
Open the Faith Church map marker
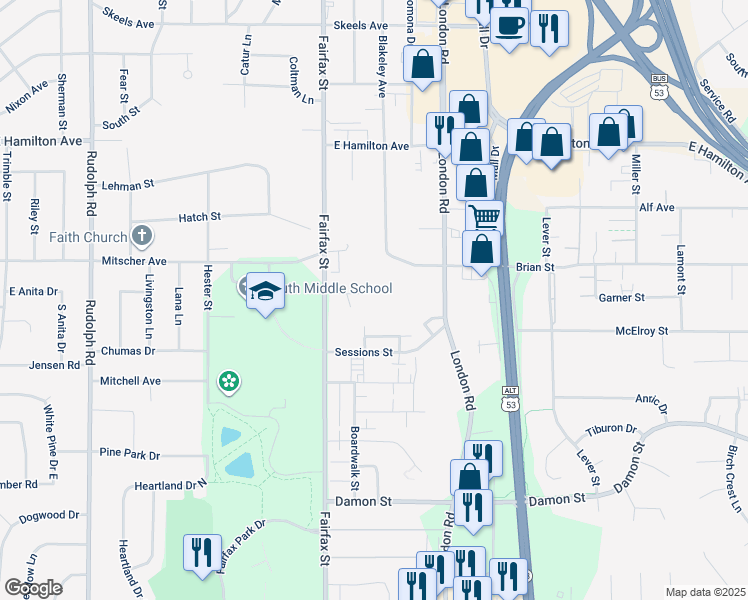(142, 237)
